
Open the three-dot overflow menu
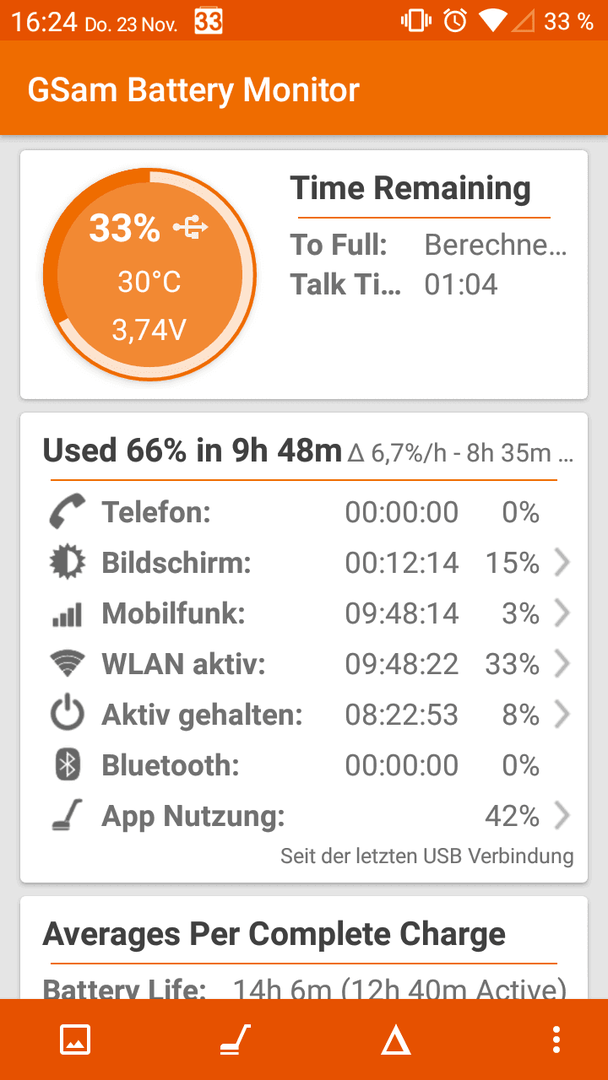556,1039
